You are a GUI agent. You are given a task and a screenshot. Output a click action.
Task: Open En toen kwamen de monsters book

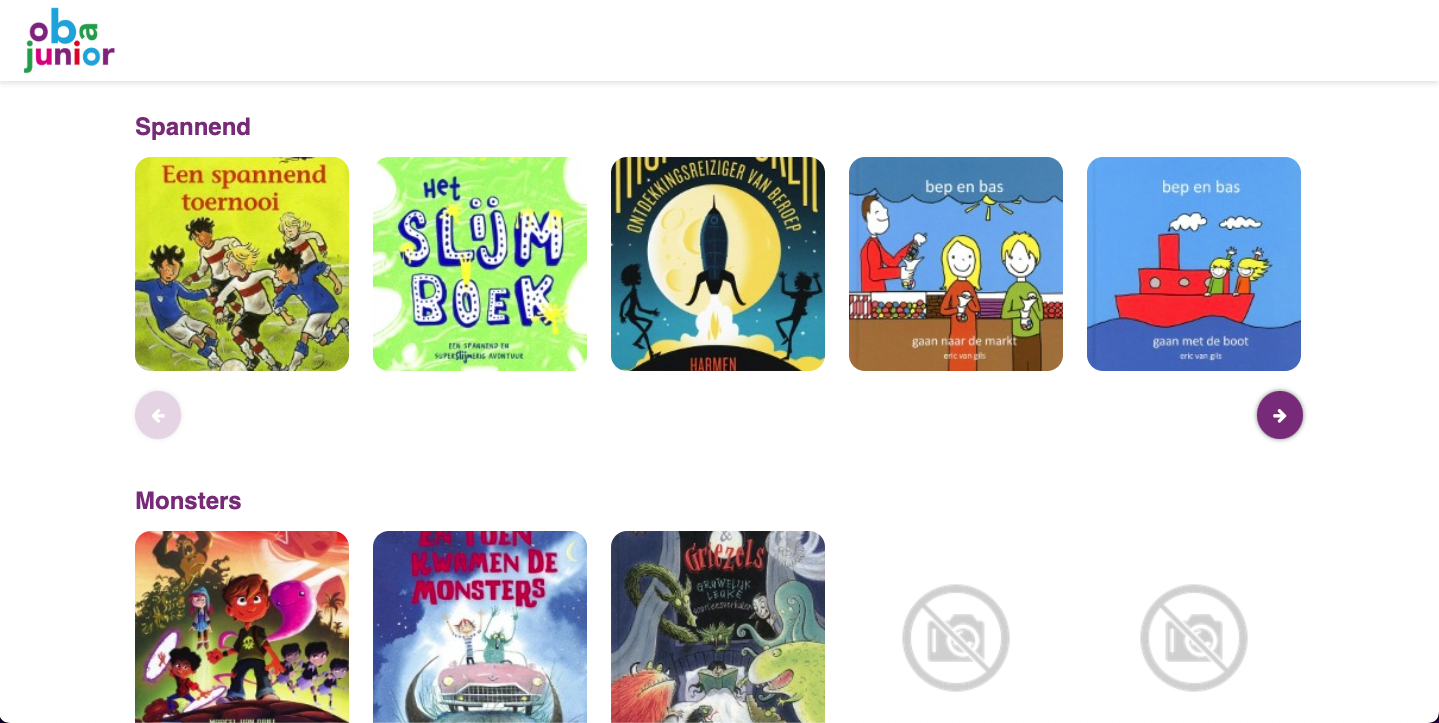point(480,626)
